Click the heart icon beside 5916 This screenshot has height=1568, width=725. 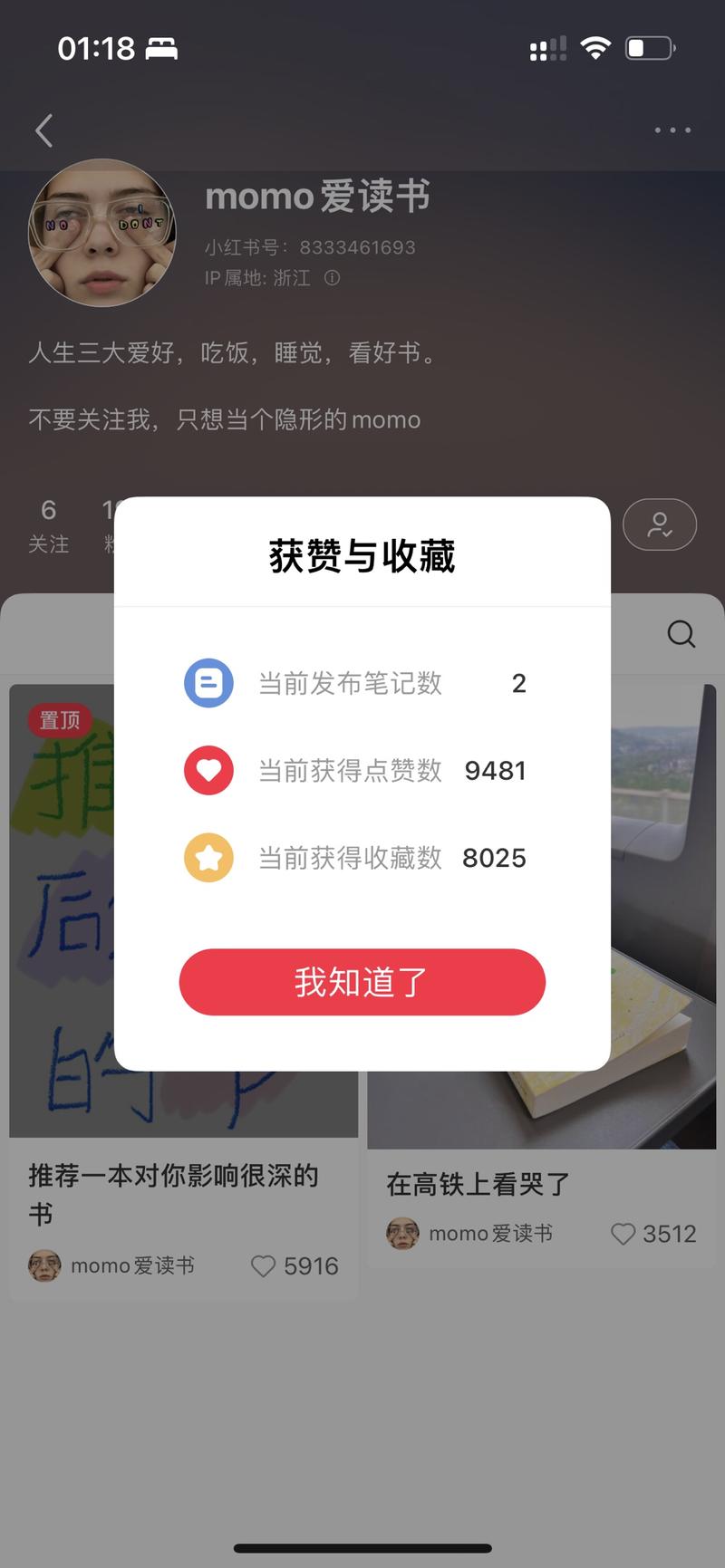(264, 1266)
